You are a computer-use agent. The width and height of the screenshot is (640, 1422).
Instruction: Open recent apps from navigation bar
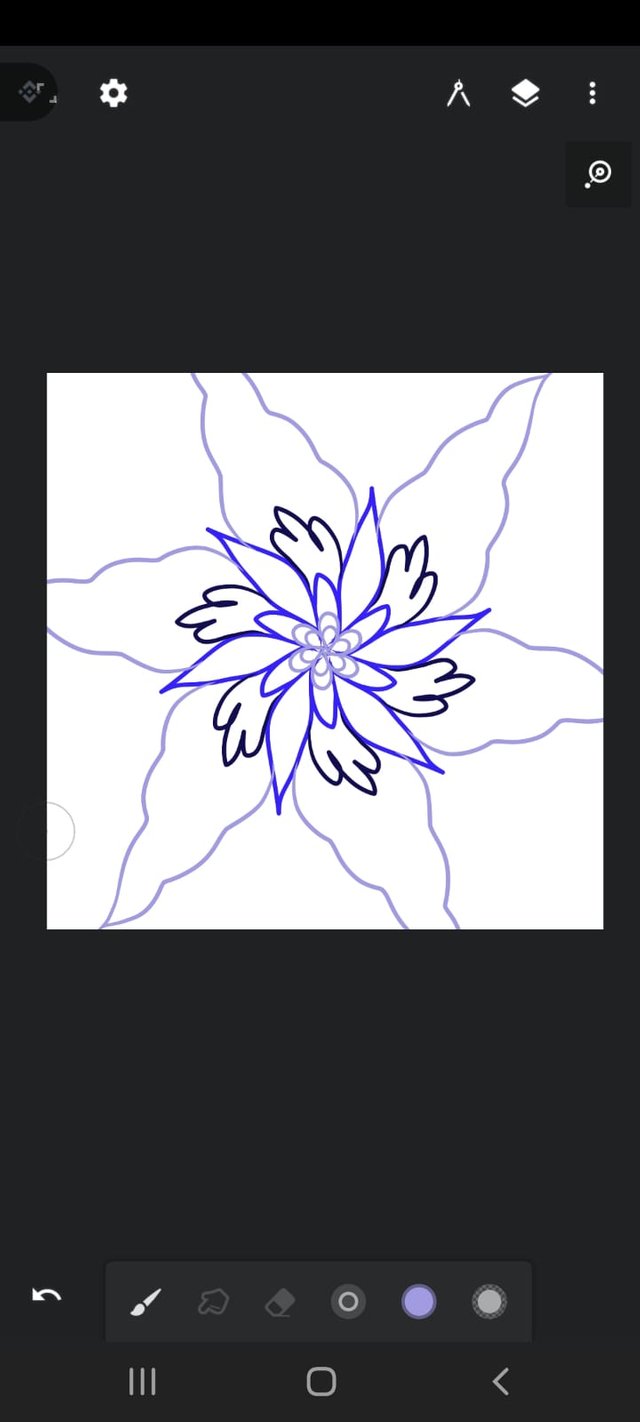point(142,1382)
